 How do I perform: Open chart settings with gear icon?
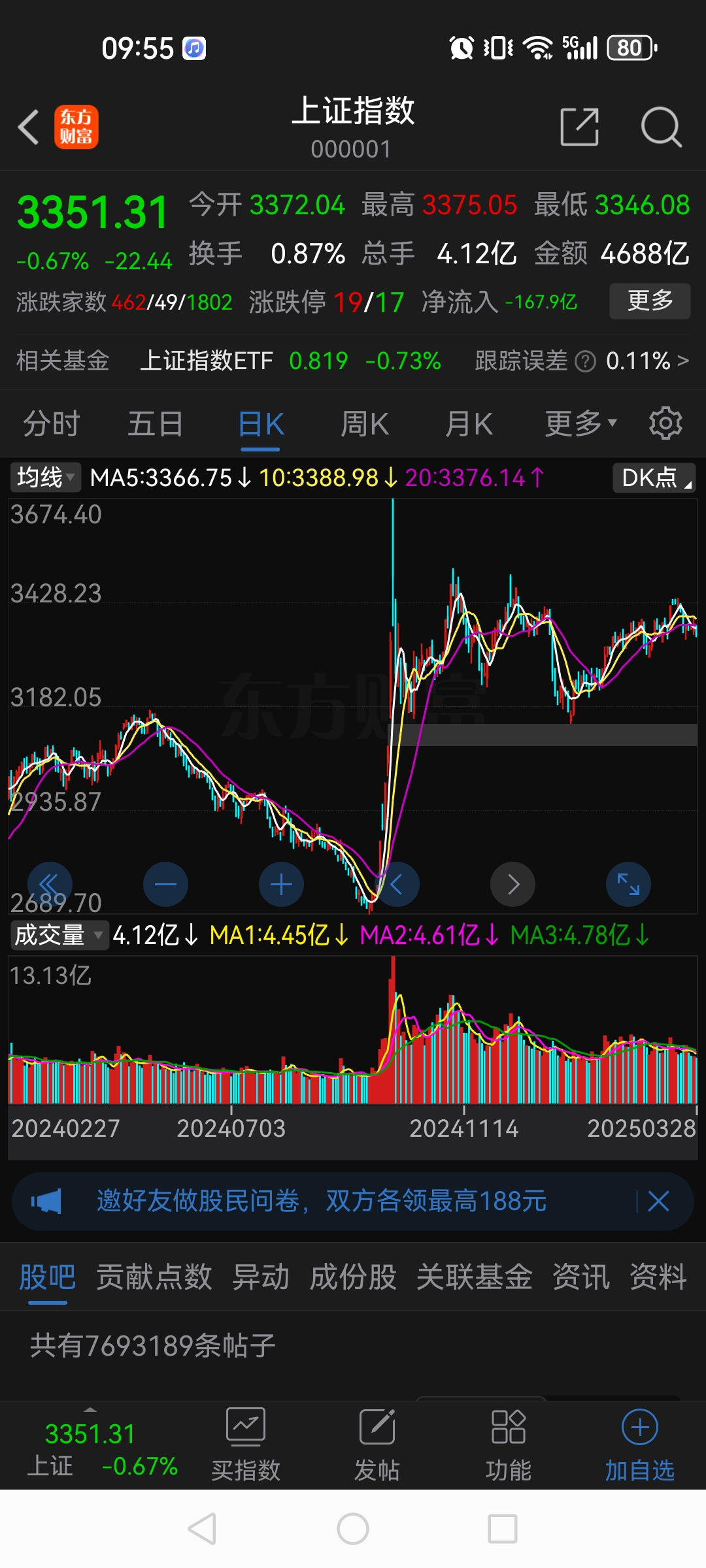665,422
